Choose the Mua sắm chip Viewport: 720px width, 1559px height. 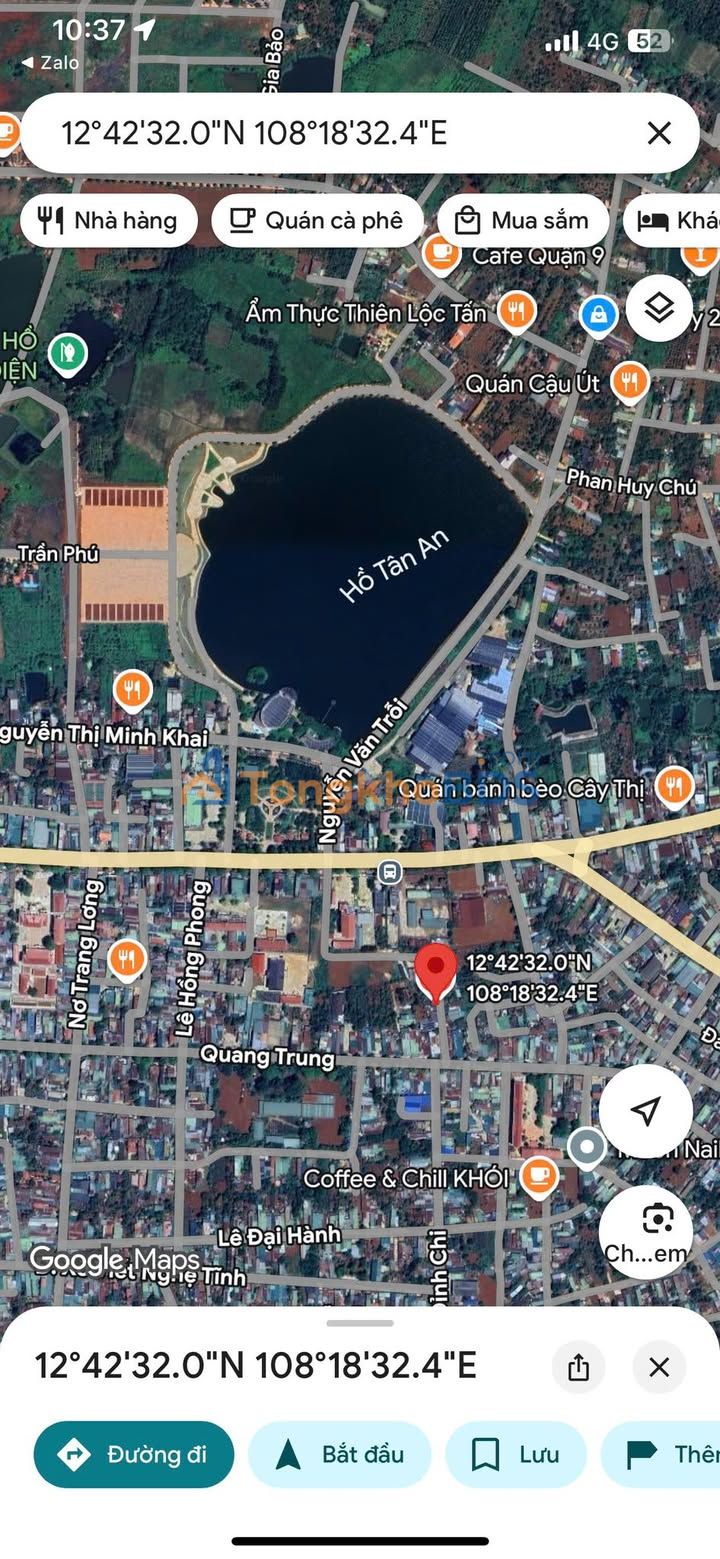point(523,221)
